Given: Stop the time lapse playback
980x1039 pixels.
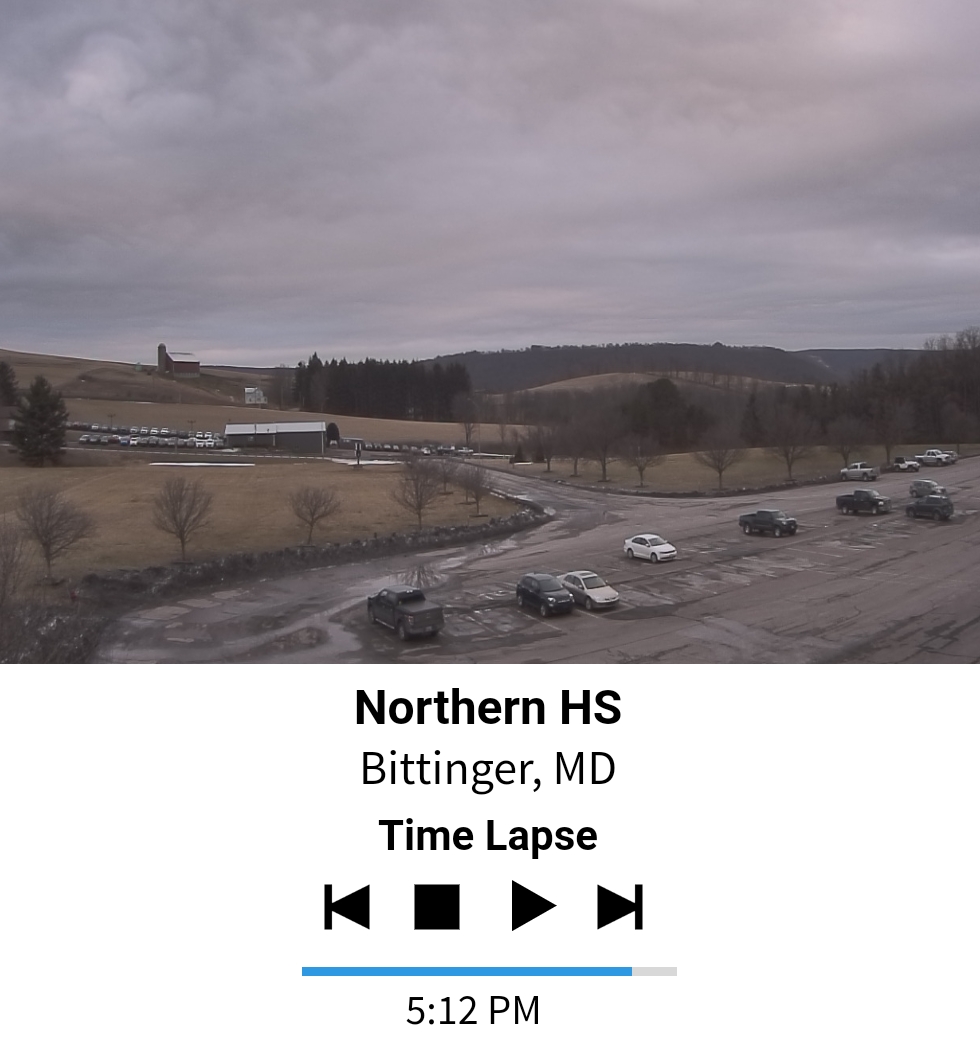Looking at the screenshot, I should tap(437, 907).
